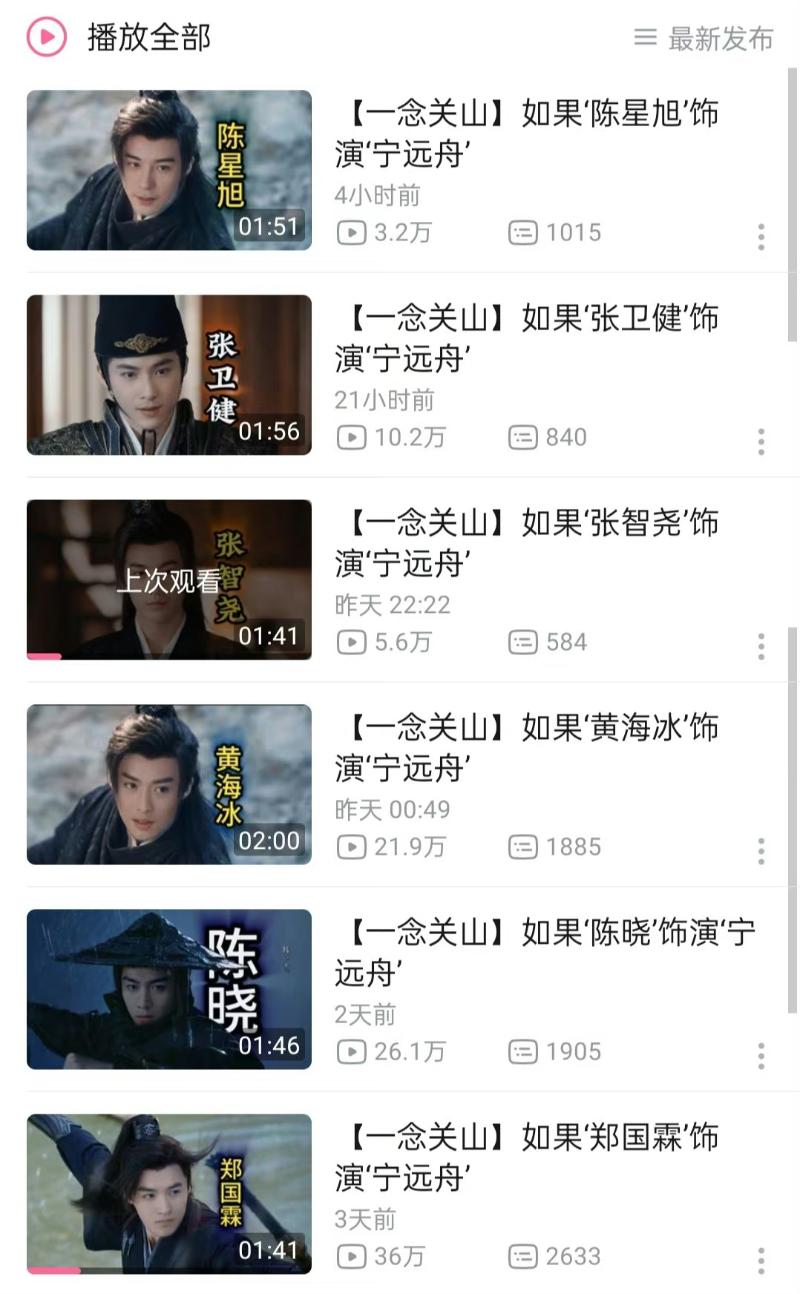Open more options for the 郑国霖 video
This screenshot has width=800, height=1294.
click(x=761, y=1260)
